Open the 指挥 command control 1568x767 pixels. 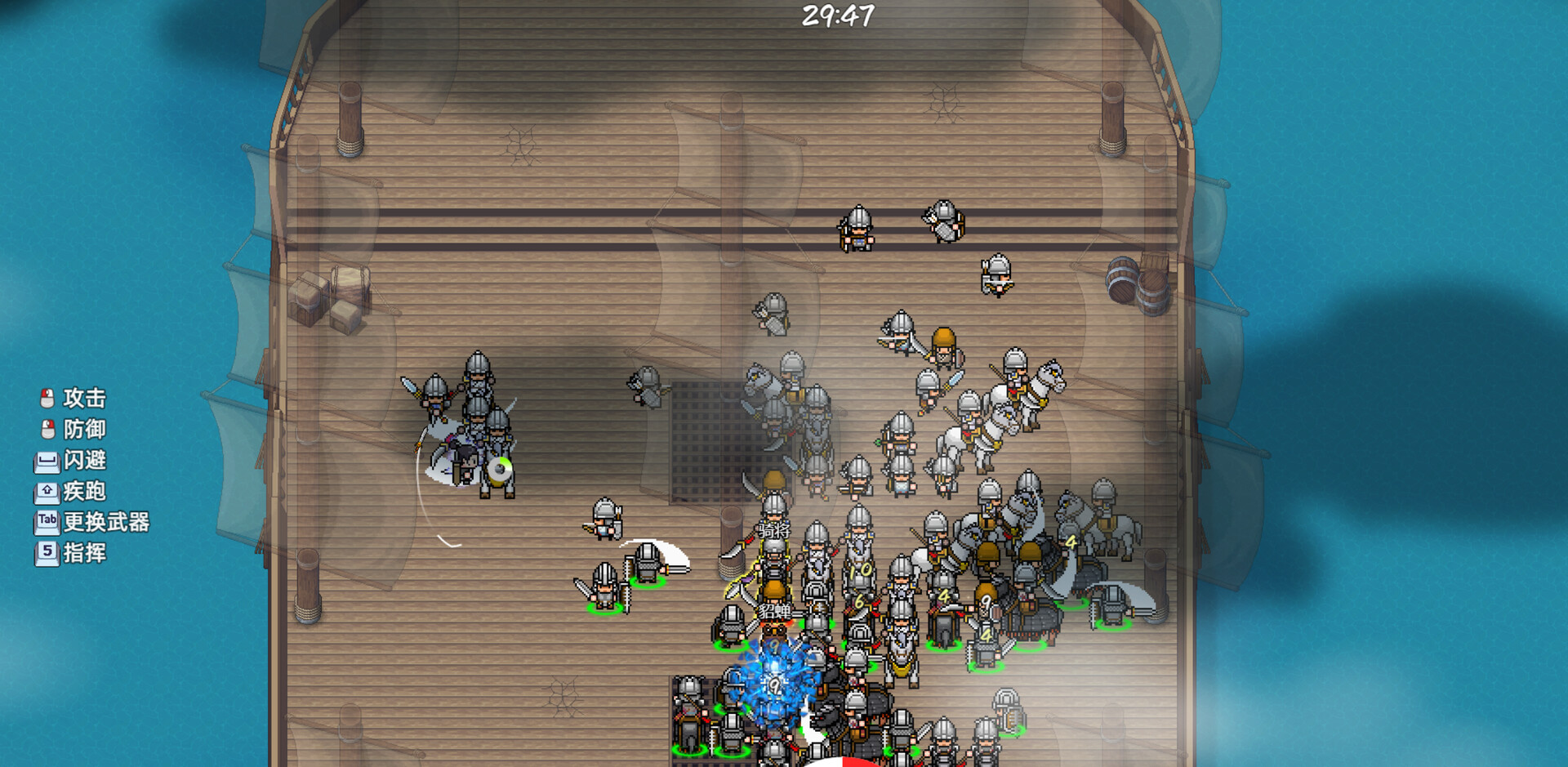[x=72, y=553]
